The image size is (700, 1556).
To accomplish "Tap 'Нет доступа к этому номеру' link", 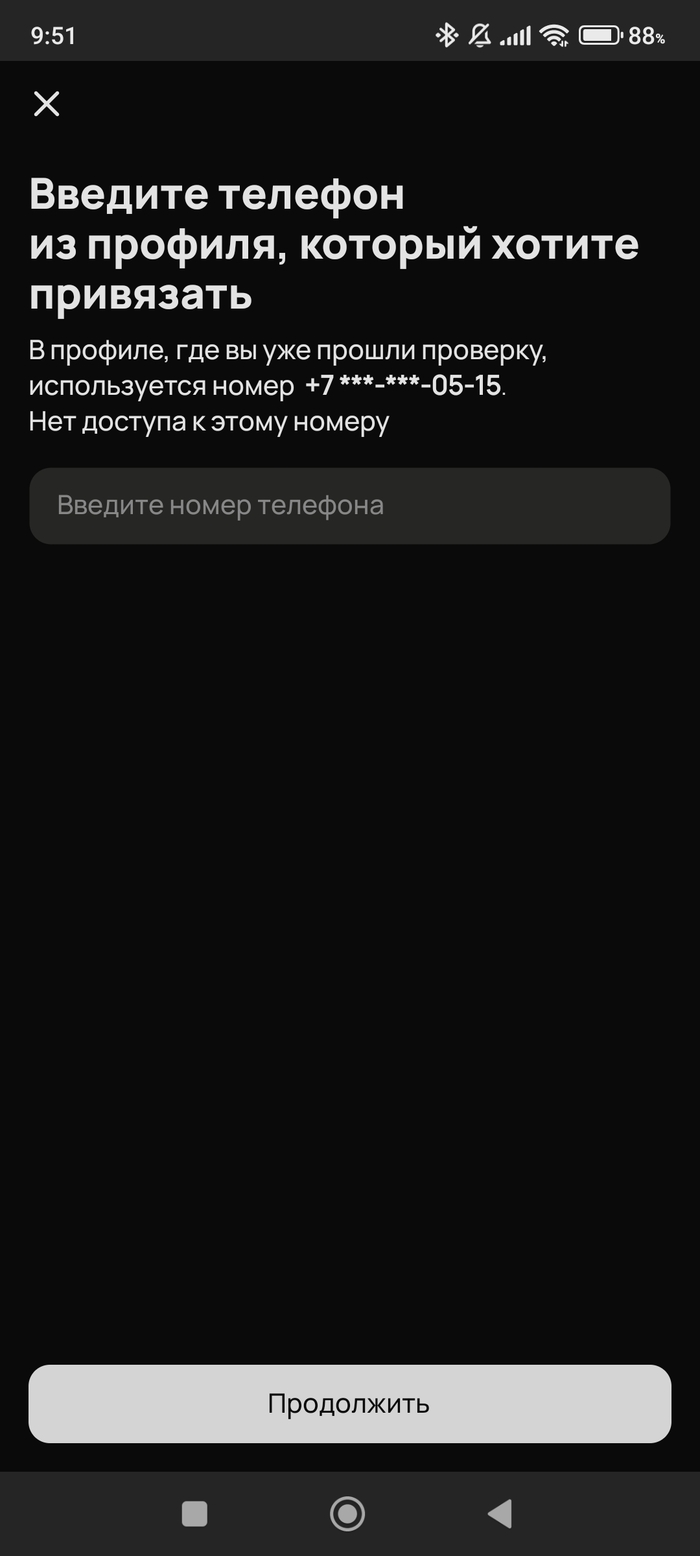I will 209,422.
